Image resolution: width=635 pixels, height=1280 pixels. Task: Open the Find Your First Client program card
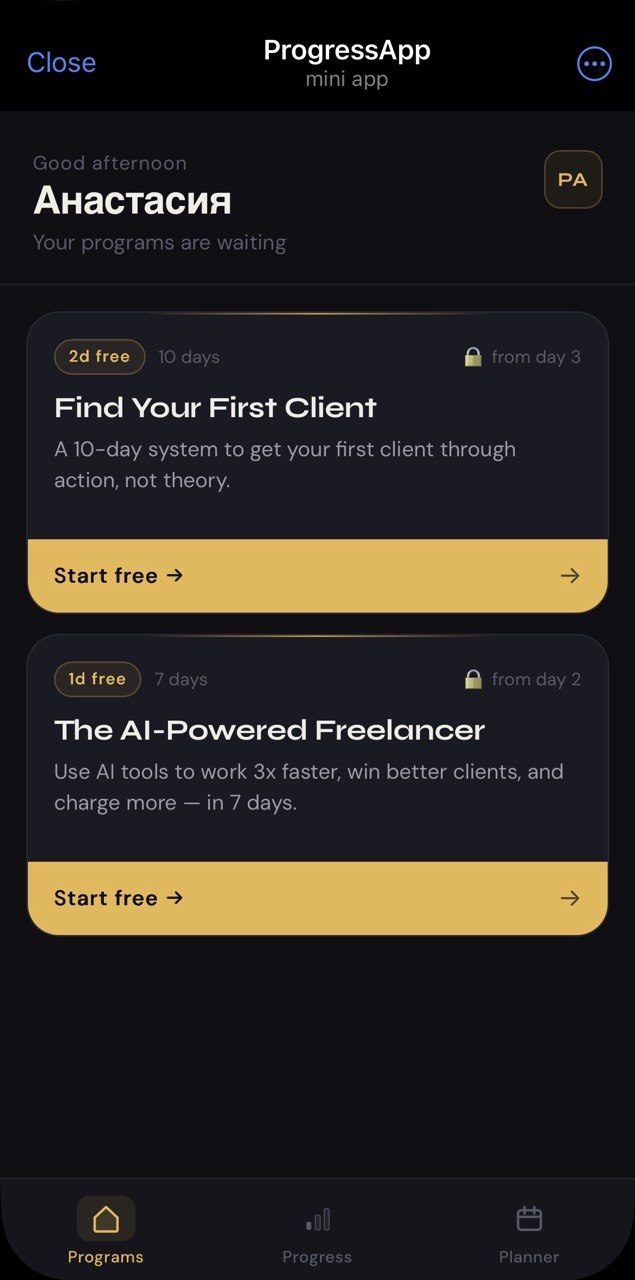pyautogui.click(x=317, y=430)
